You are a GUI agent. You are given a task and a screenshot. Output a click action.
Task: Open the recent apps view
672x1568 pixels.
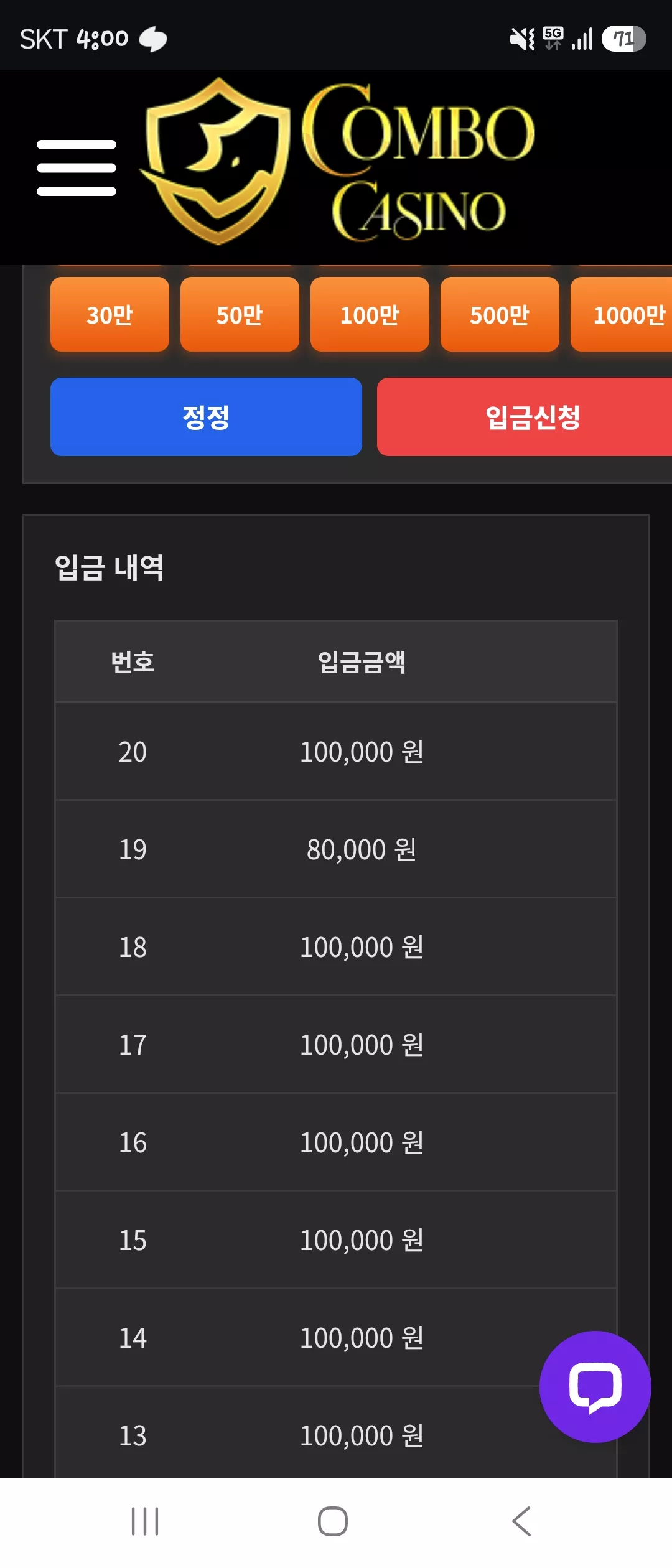145,1521
